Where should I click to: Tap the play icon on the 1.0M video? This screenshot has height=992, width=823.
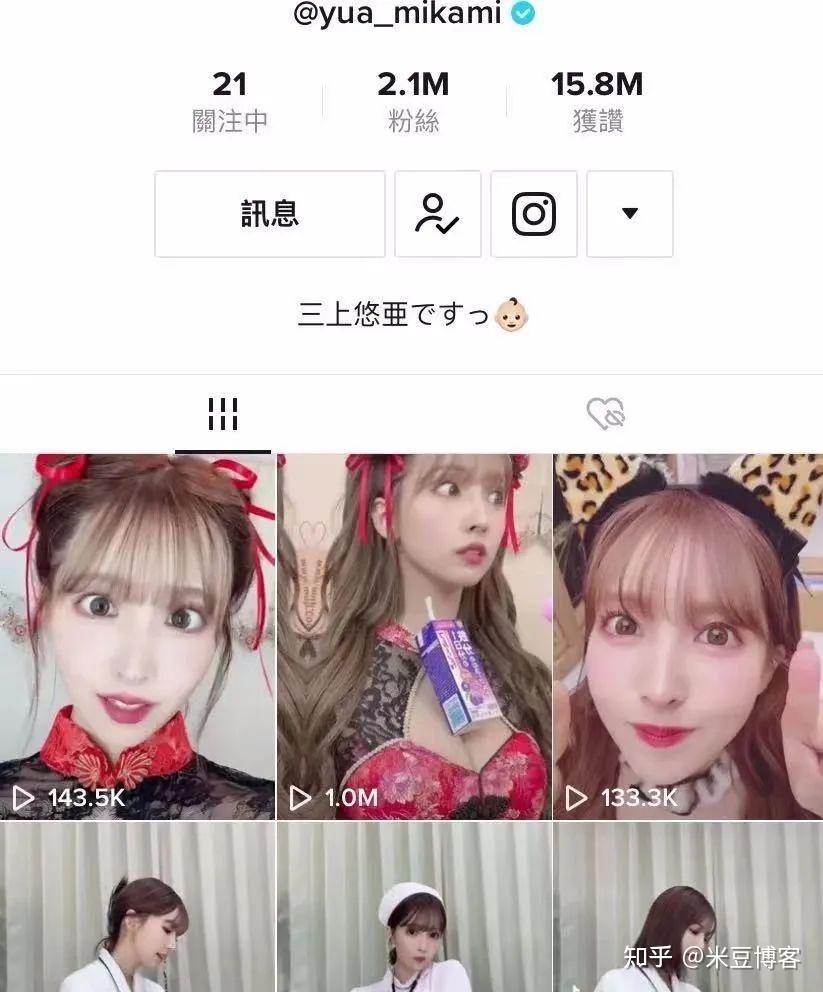point(297,797)
